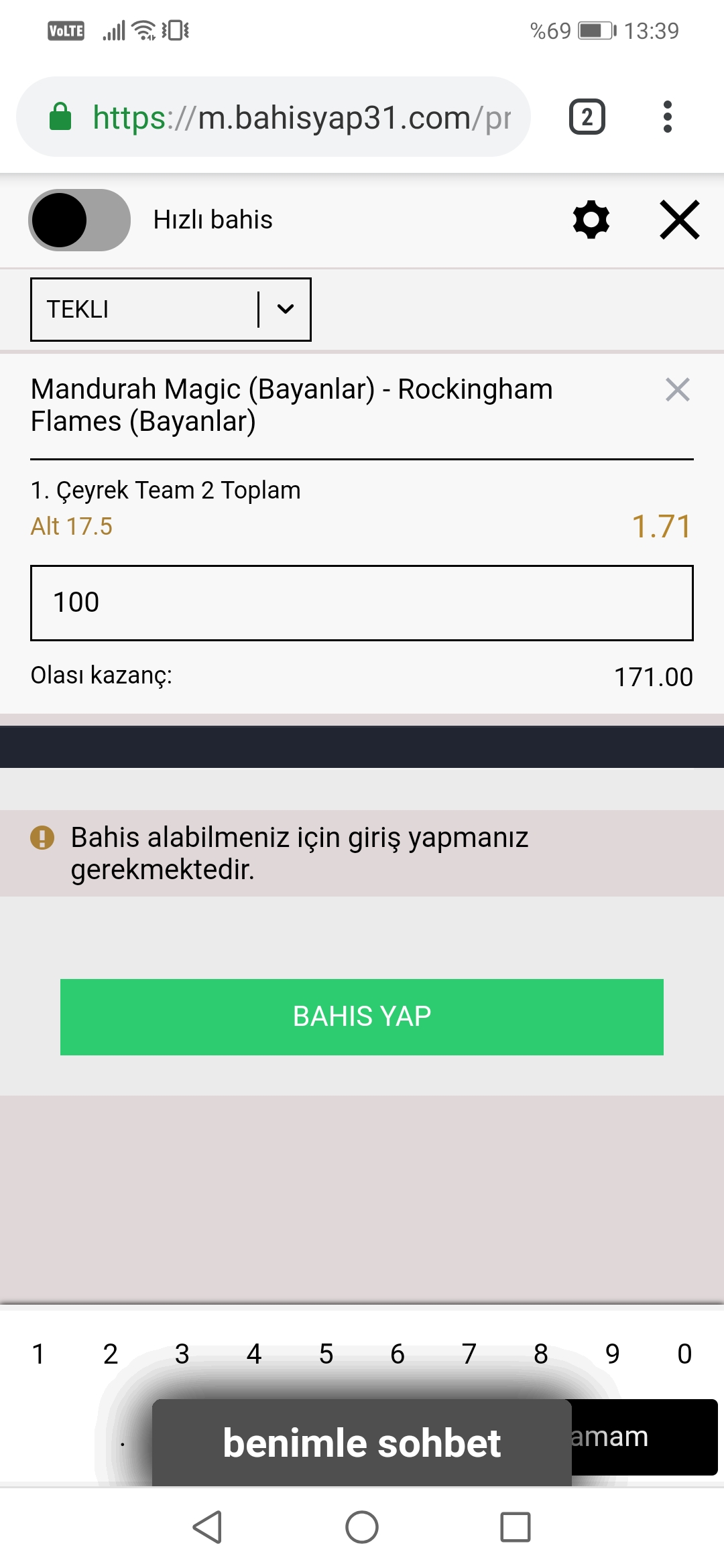Open bet slip settings gear
This screenshot has width=724, height=1568.
591,220
